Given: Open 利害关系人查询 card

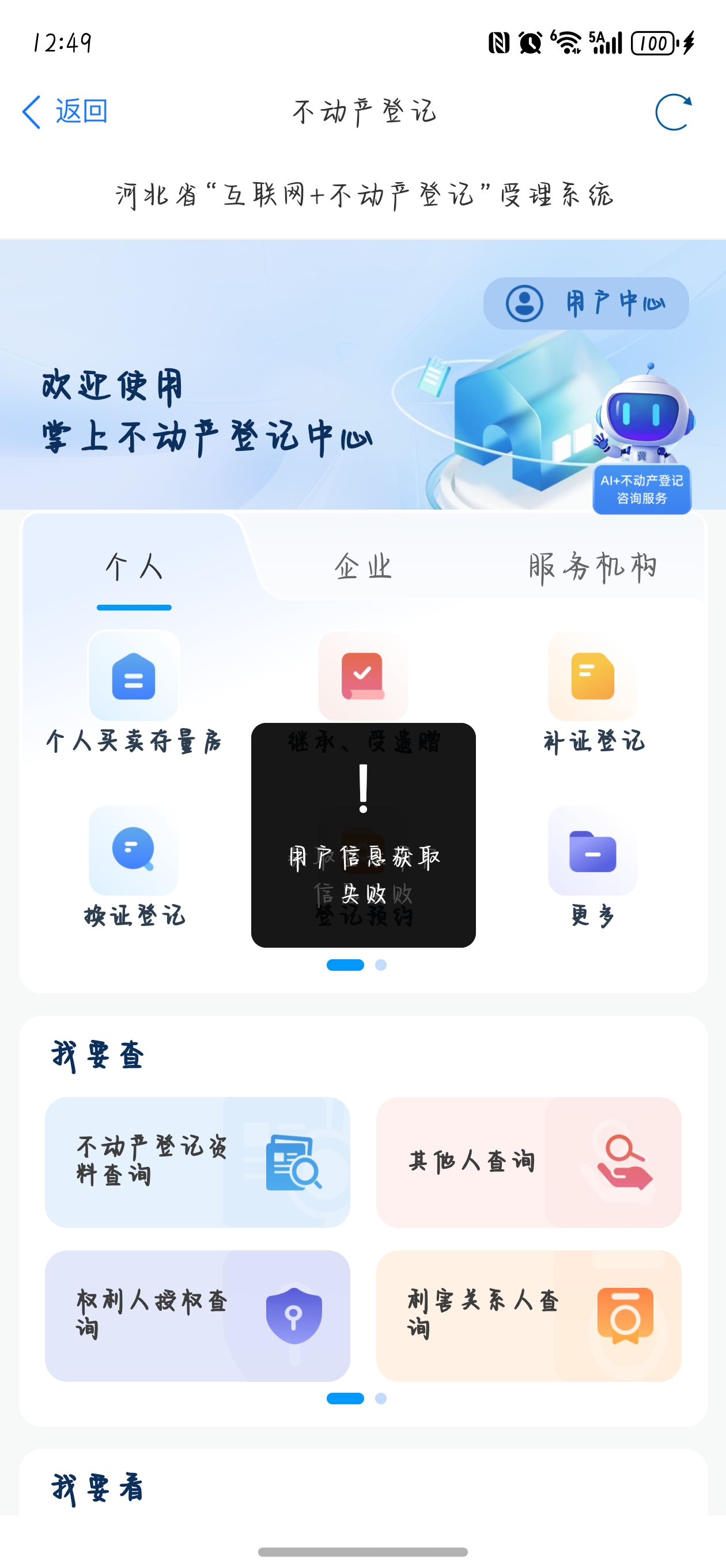Looking at the screenshot, I should click(x=528, y=1316).
